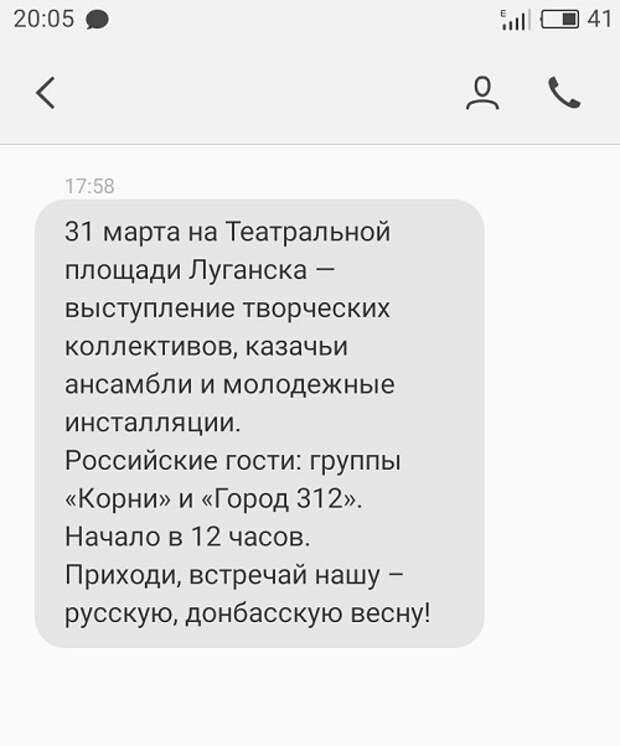
Task: Call the message sender
Action: pyautogui.click(x=564, y=93)
